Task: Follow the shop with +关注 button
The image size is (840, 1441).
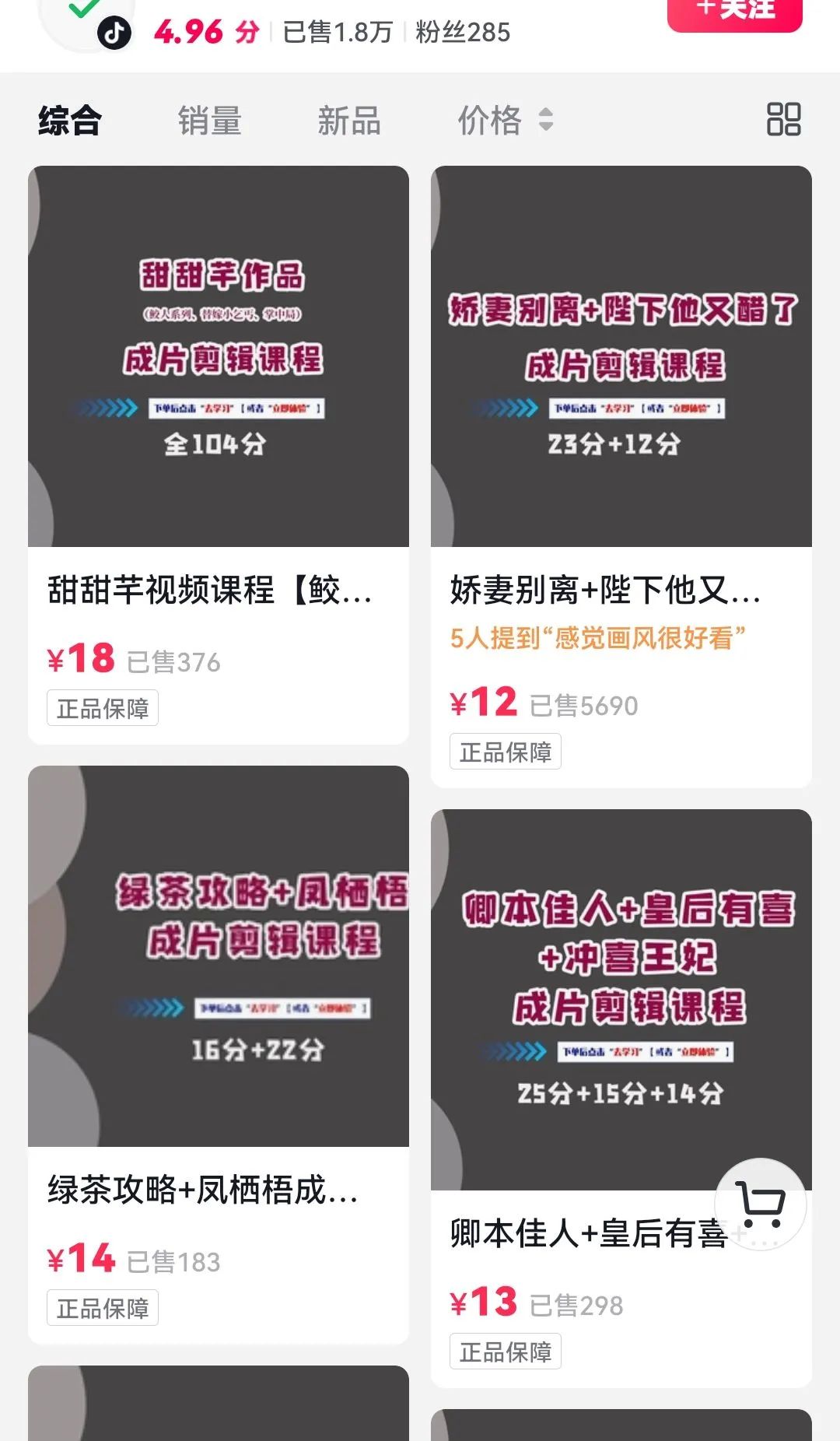Action: click(734, 11)
